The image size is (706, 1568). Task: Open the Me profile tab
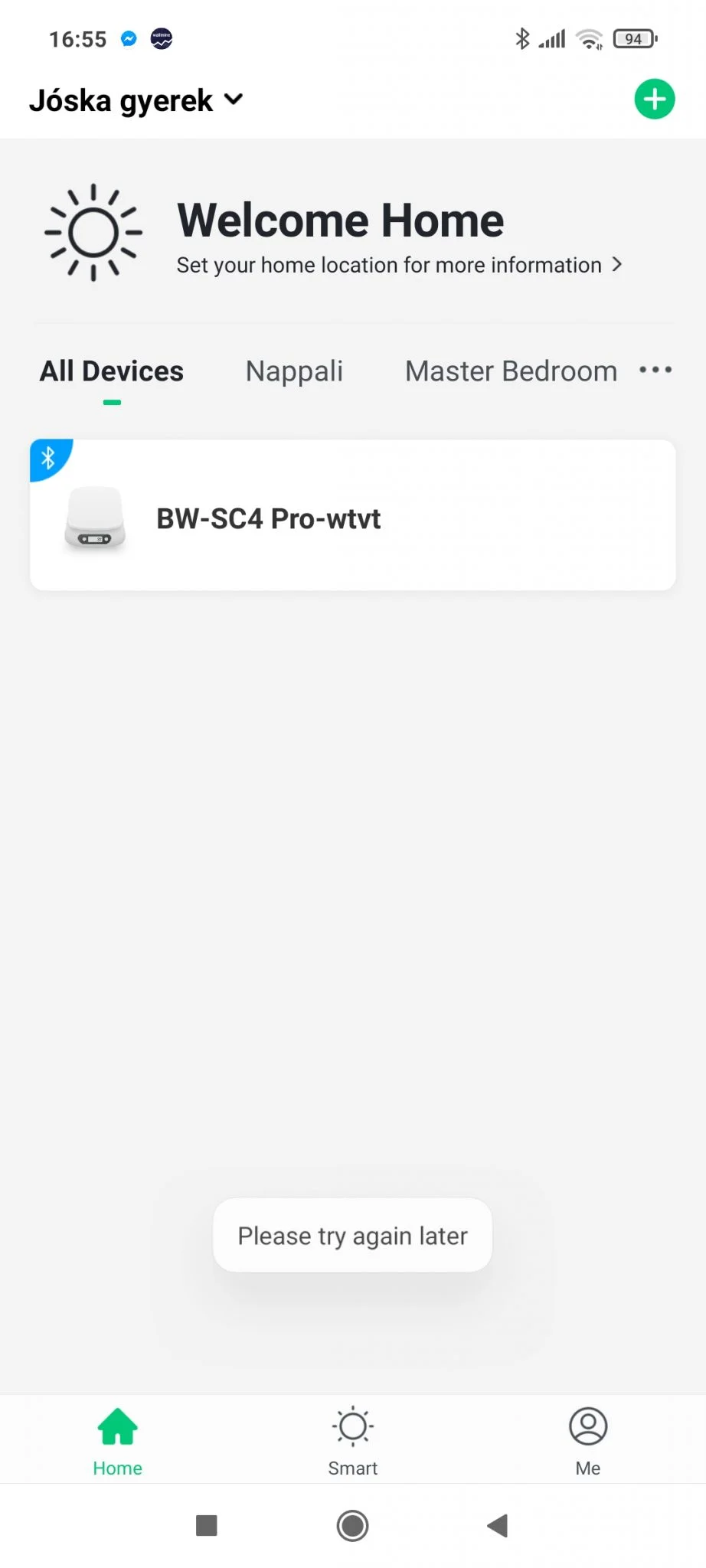tap(587, 1441)
